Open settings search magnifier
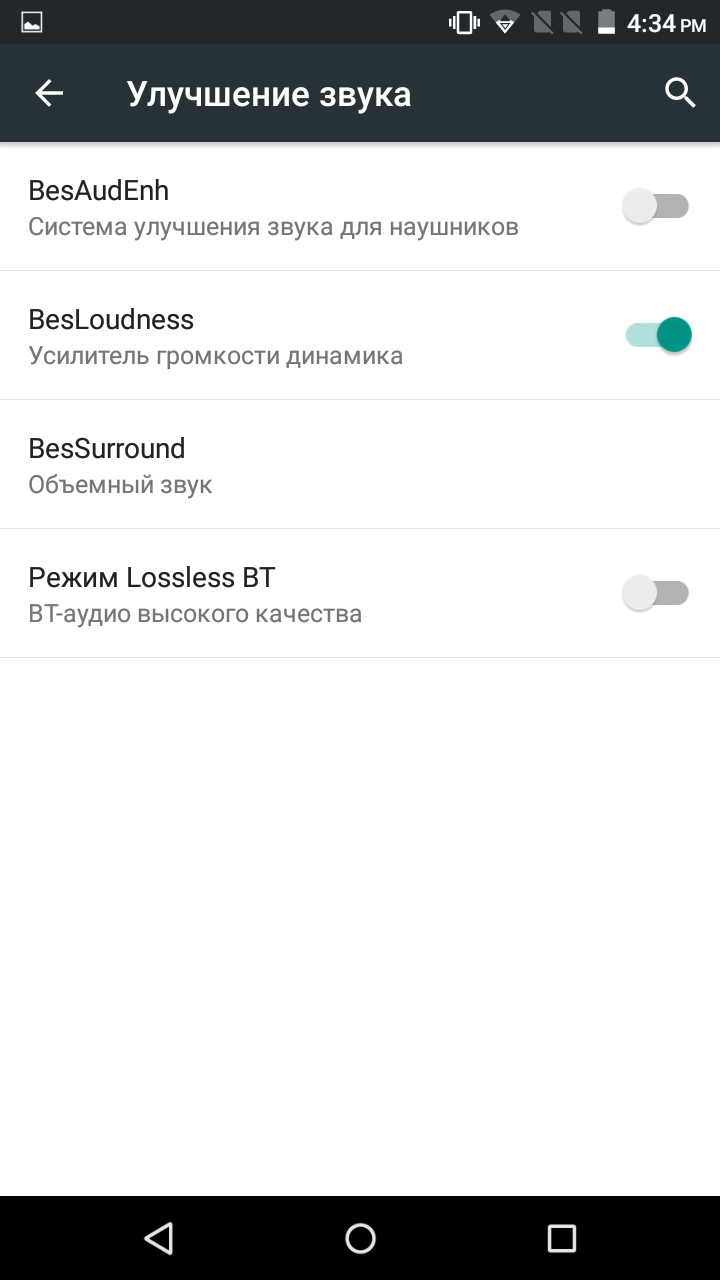Viewport: 720px width, 1280px height. click(x=680, y=94)
